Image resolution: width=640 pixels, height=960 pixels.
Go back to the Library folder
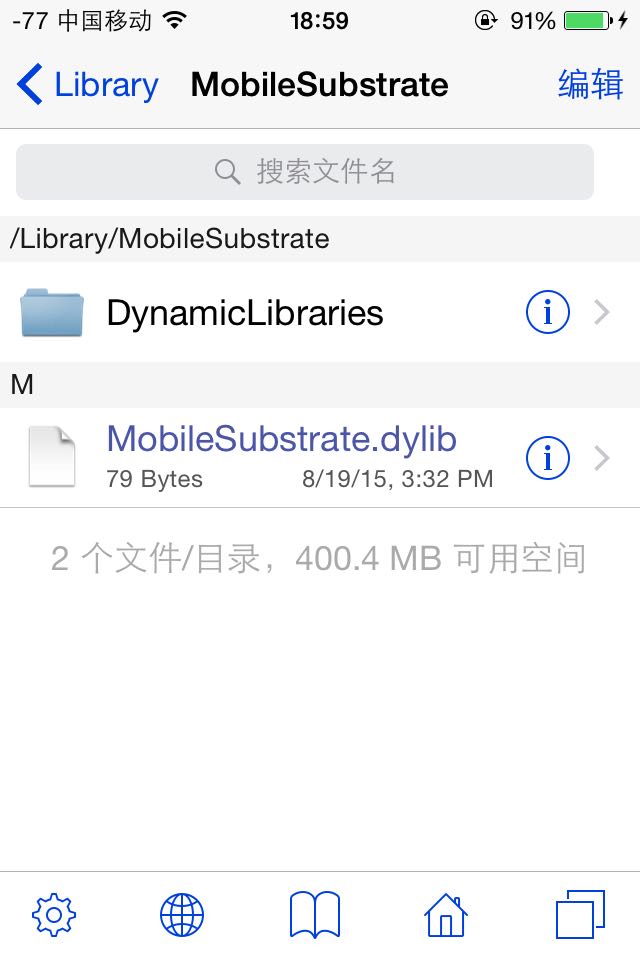pyautogui.click(x=88, y=85)
